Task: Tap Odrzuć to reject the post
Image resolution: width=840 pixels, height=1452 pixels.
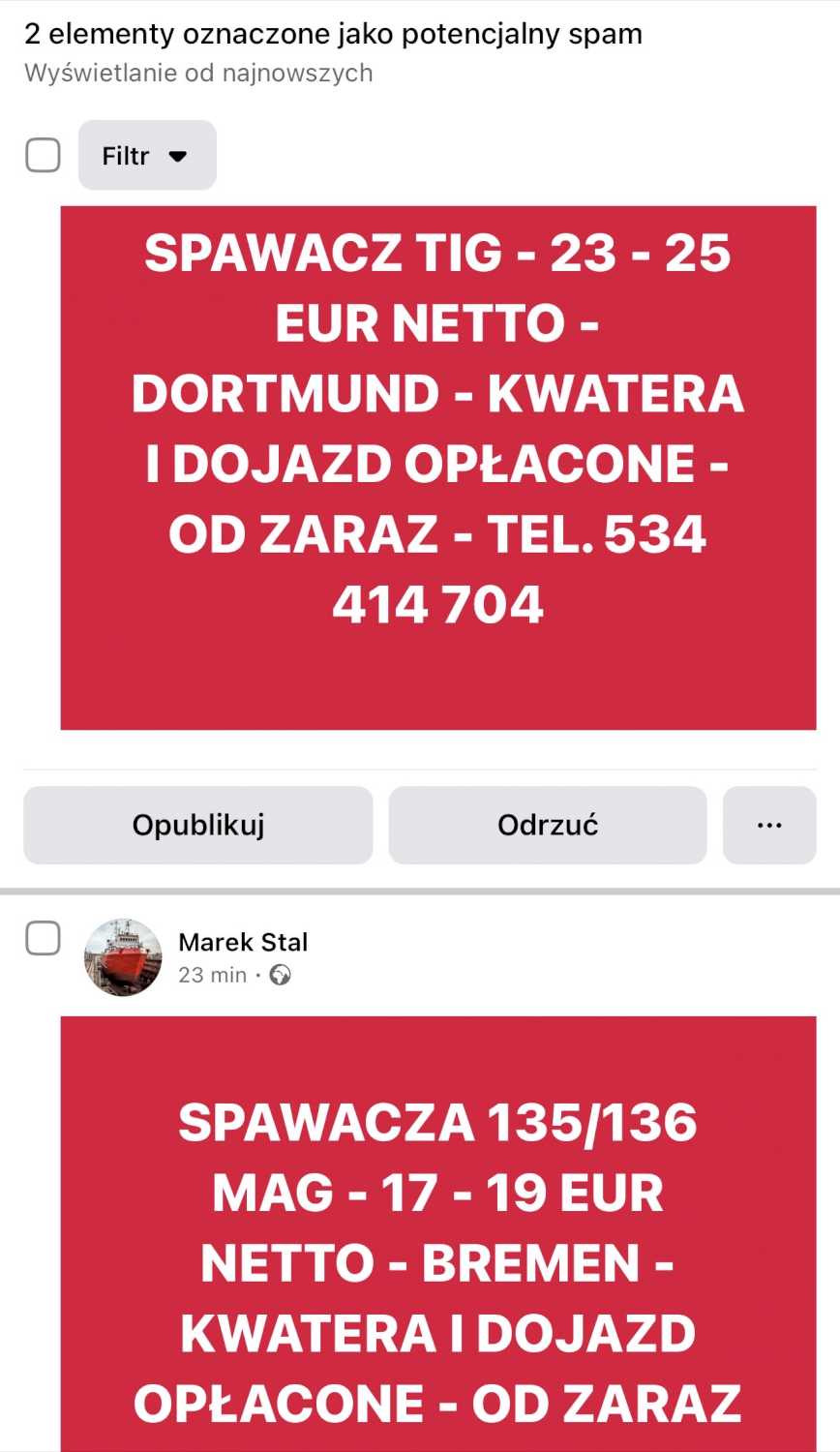Action: (x=547, y=825)
